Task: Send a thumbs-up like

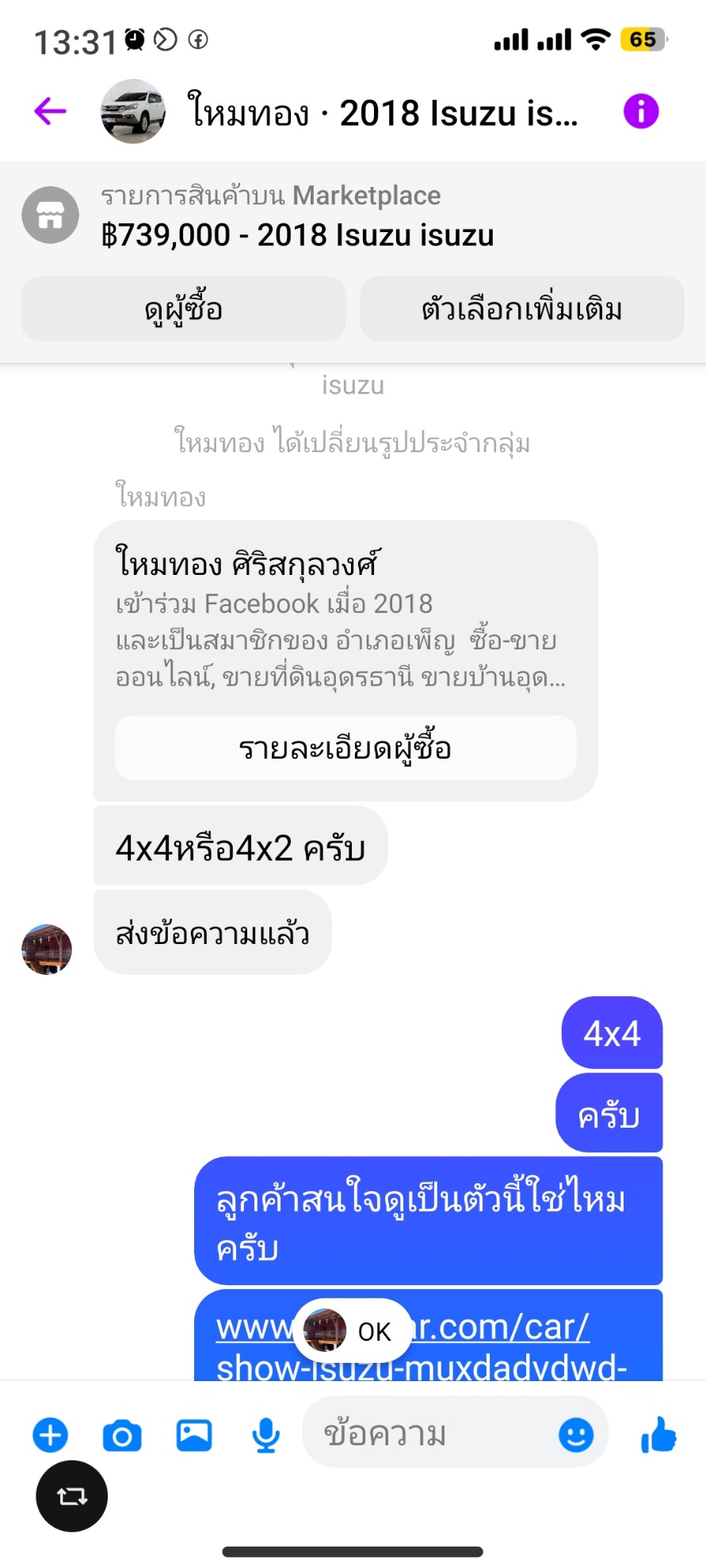Action: (x=659, y=1434)
